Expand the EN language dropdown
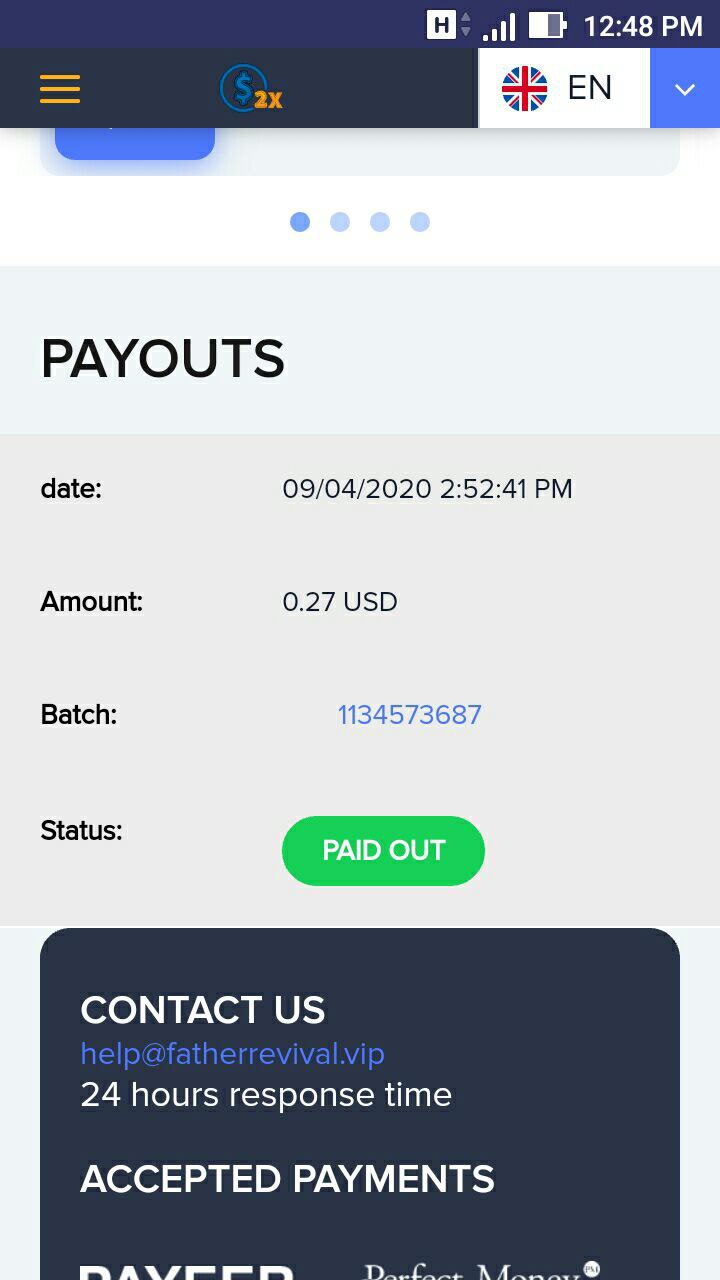Viewport: 720px width, 1280px height. pyautogui.click(x=685, y=89)
